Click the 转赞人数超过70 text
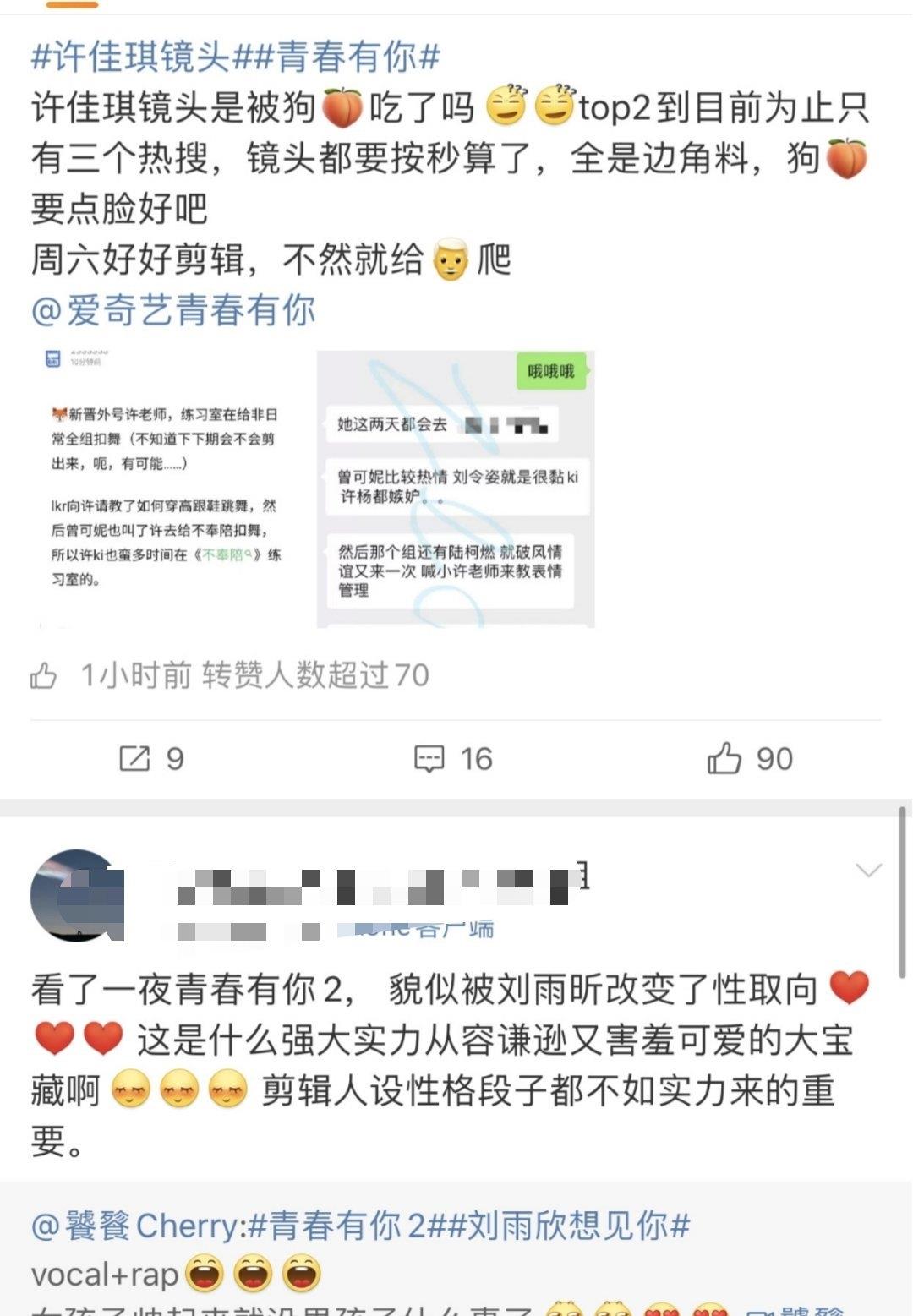 click(316, 676)
